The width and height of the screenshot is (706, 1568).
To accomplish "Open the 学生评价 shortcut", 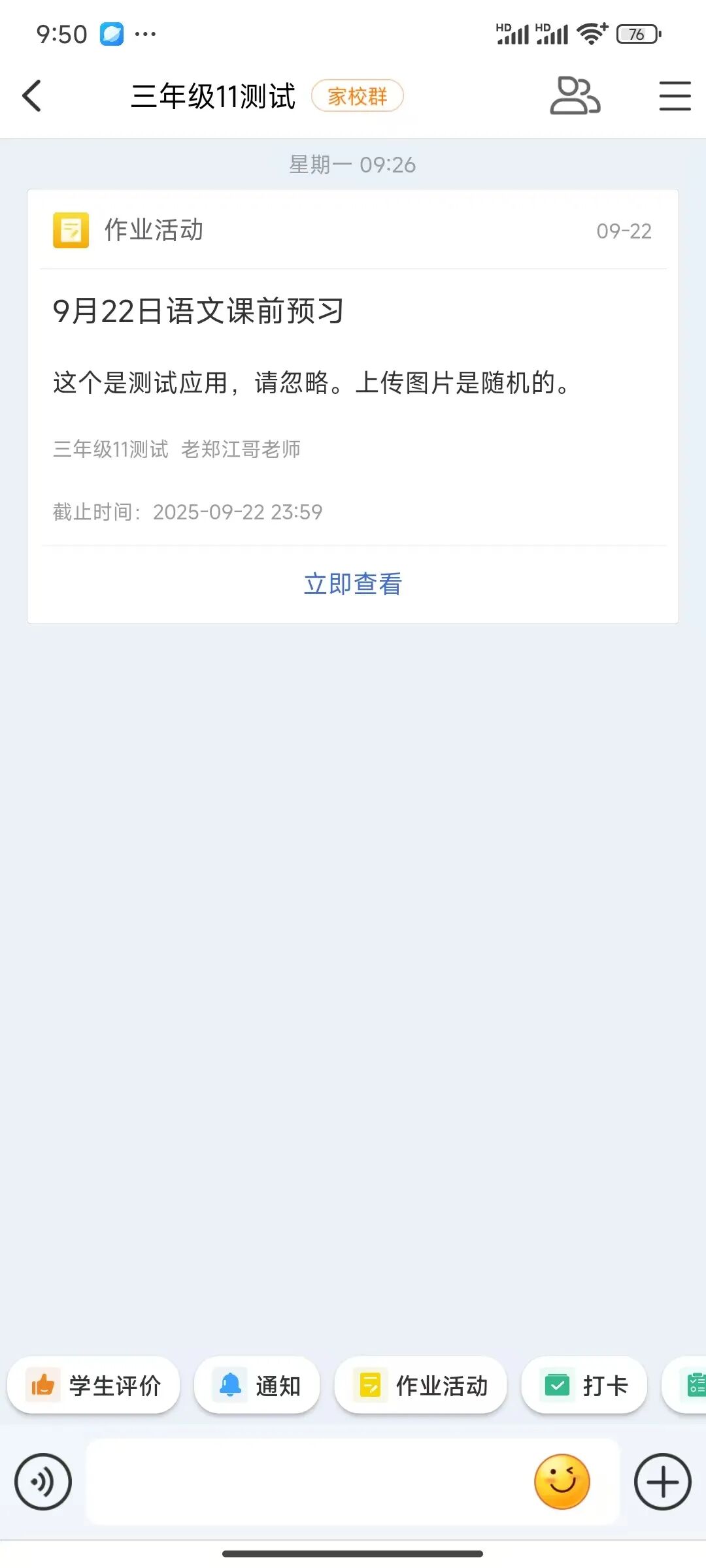I will [93, 1385].
